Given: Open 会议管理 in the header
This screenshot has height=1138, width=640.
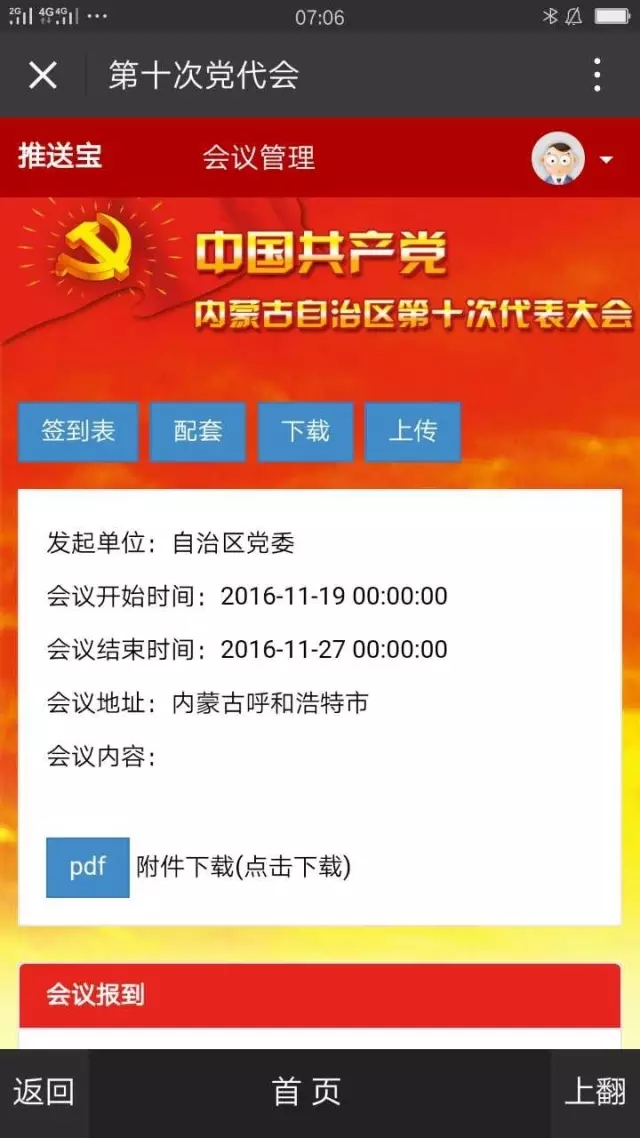Looking at the screenshot, I should [x=259, y=158].
